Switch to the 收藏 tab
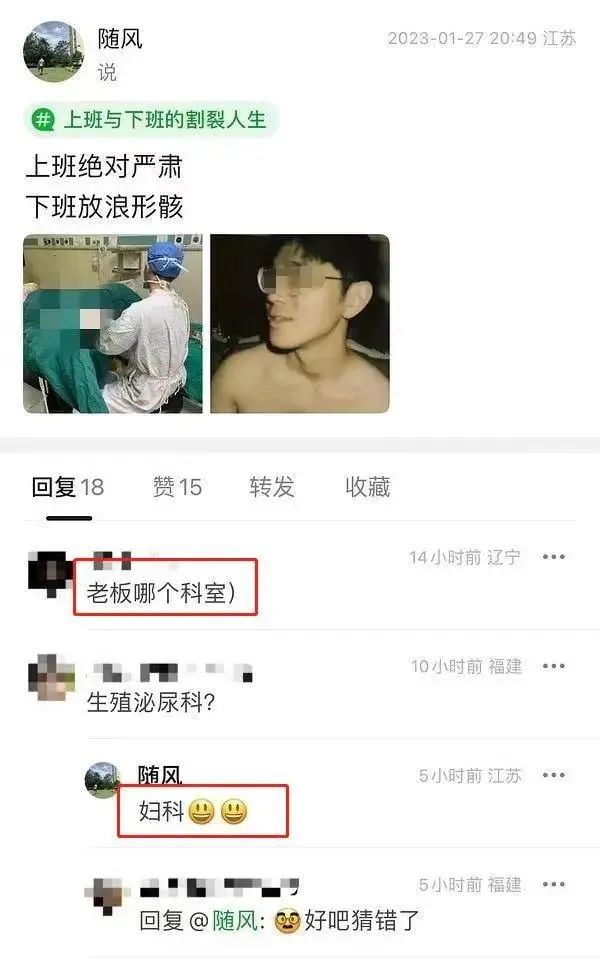Screen dimensions: 600x969 [367, 487]
